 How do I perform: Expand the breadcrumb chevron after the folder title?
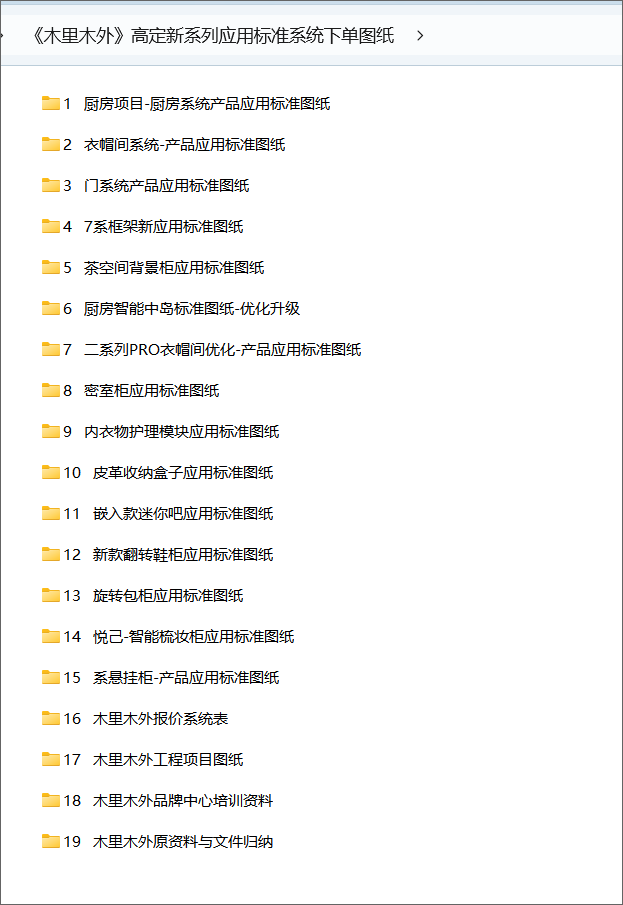(x=420, y=36)
